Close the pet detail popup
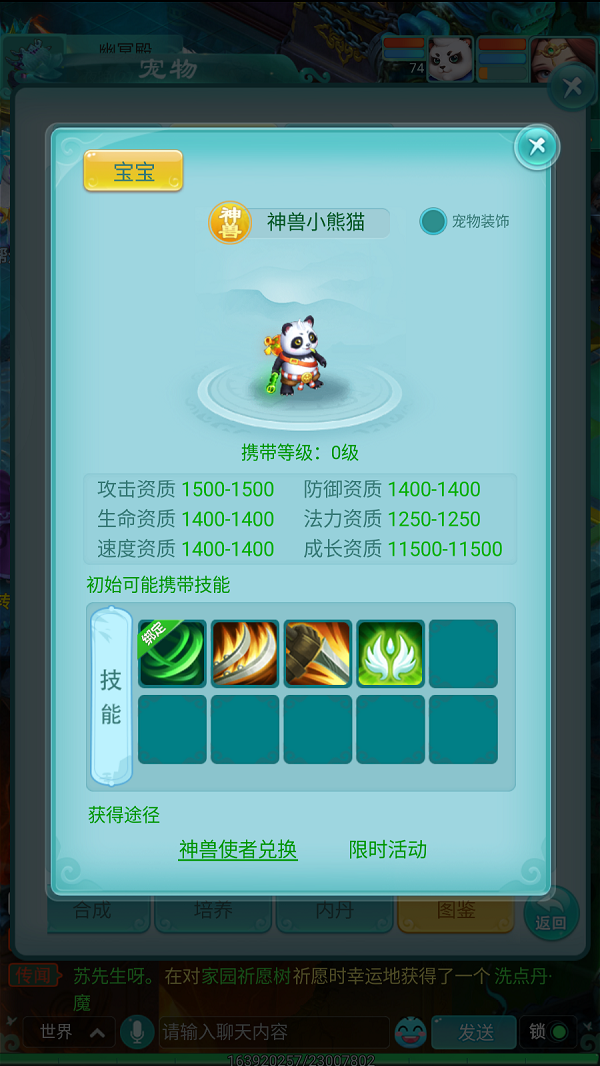 [537, 147]
